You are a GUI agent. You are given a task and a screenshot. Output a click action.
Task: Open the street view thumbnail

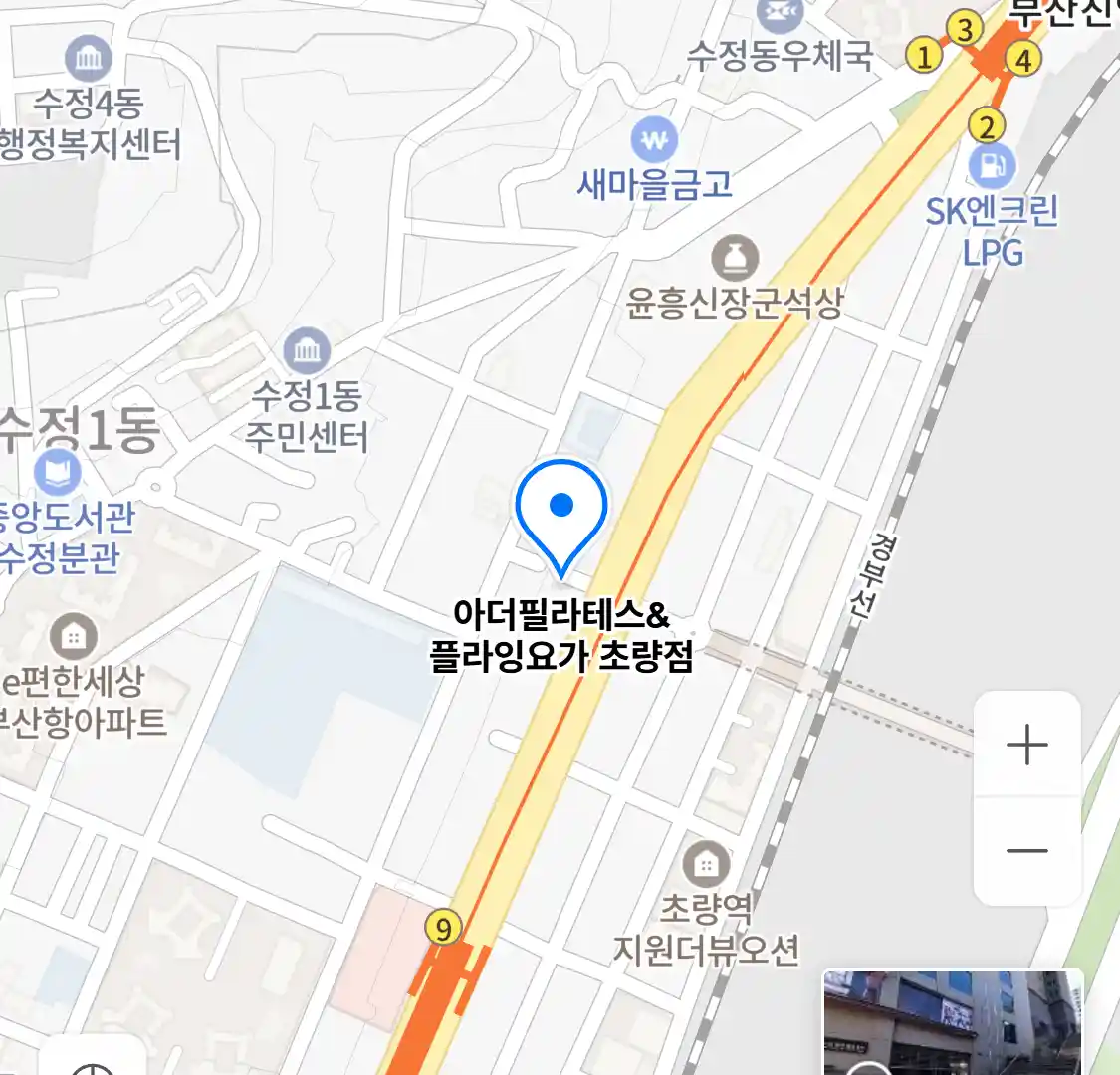point(952,1023)
